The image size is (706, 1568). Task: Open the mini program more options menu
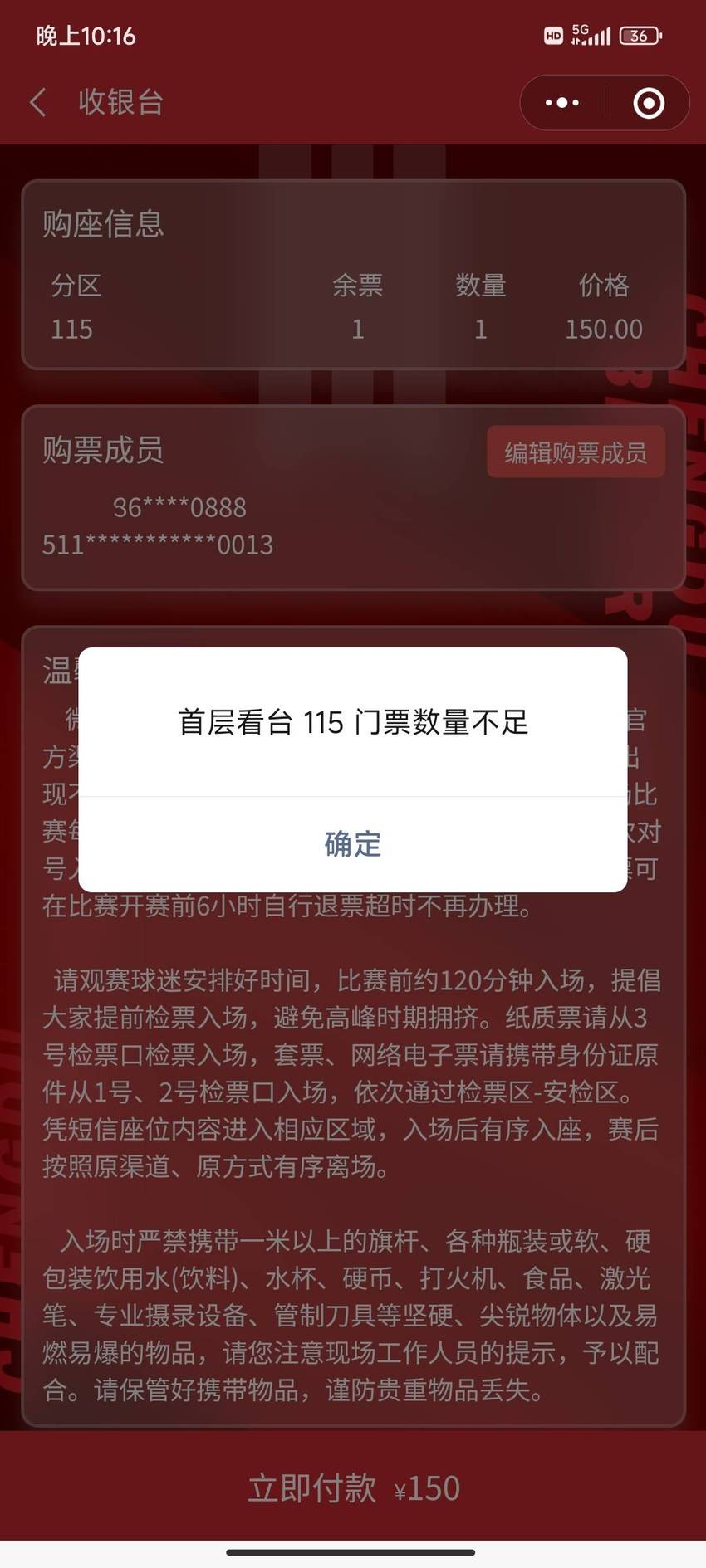coord(562,103)
